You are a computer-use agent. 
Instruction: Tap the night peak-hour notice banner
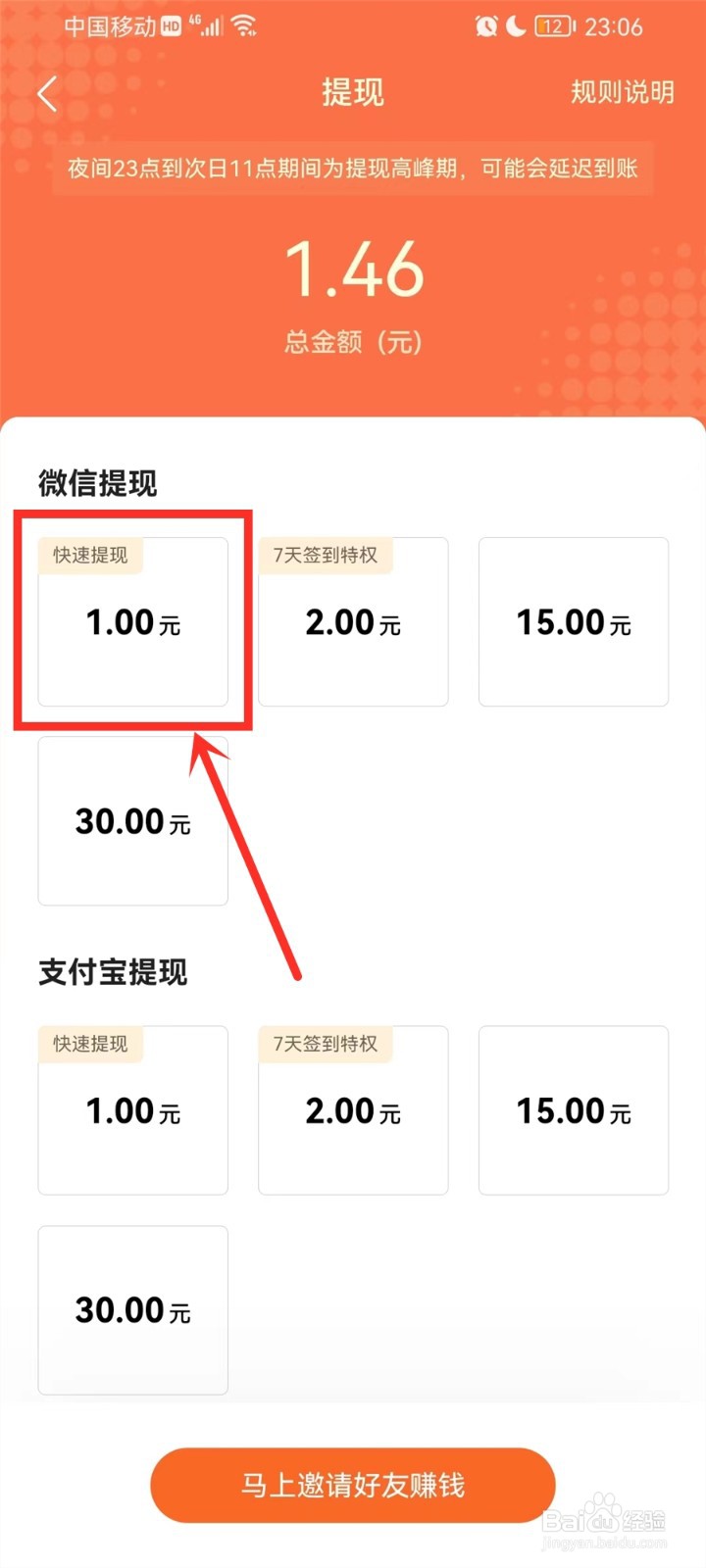click(351, 170)
